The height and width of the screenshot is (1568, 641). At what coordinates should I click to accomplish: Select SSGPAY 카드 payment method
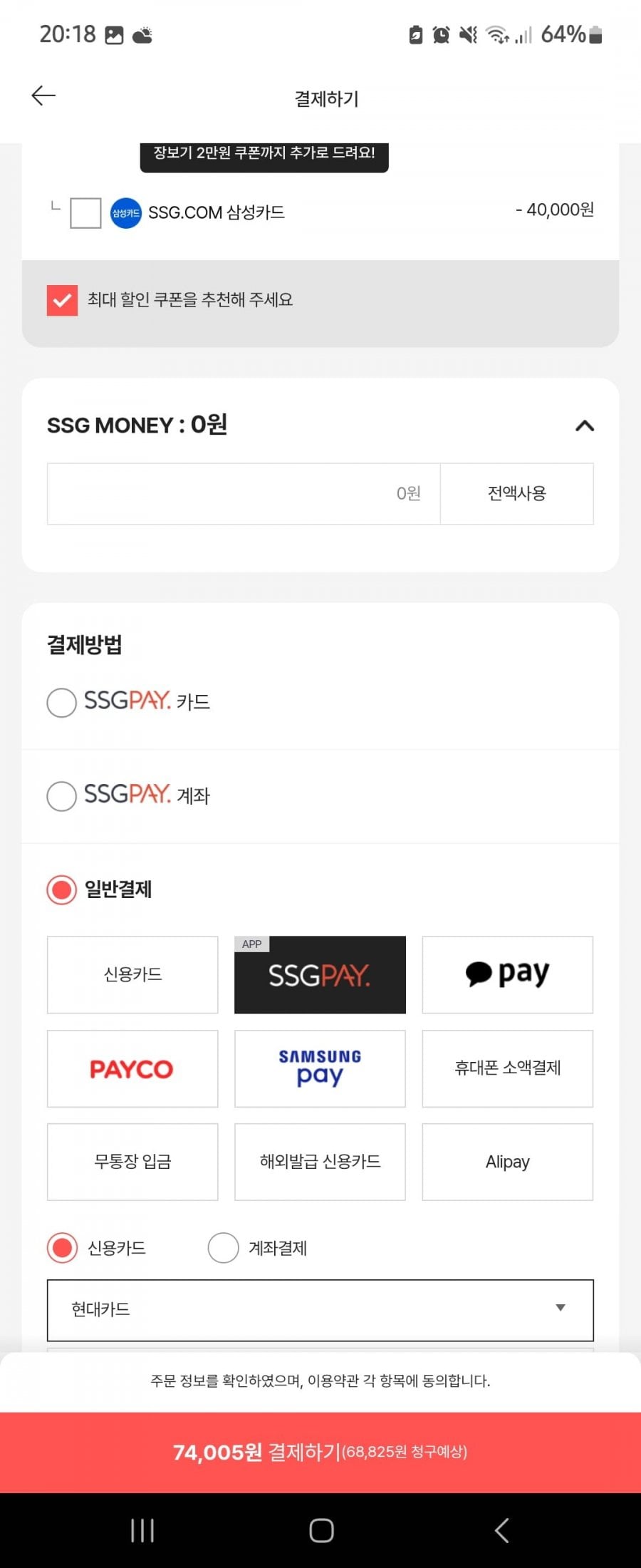(62, 702)
